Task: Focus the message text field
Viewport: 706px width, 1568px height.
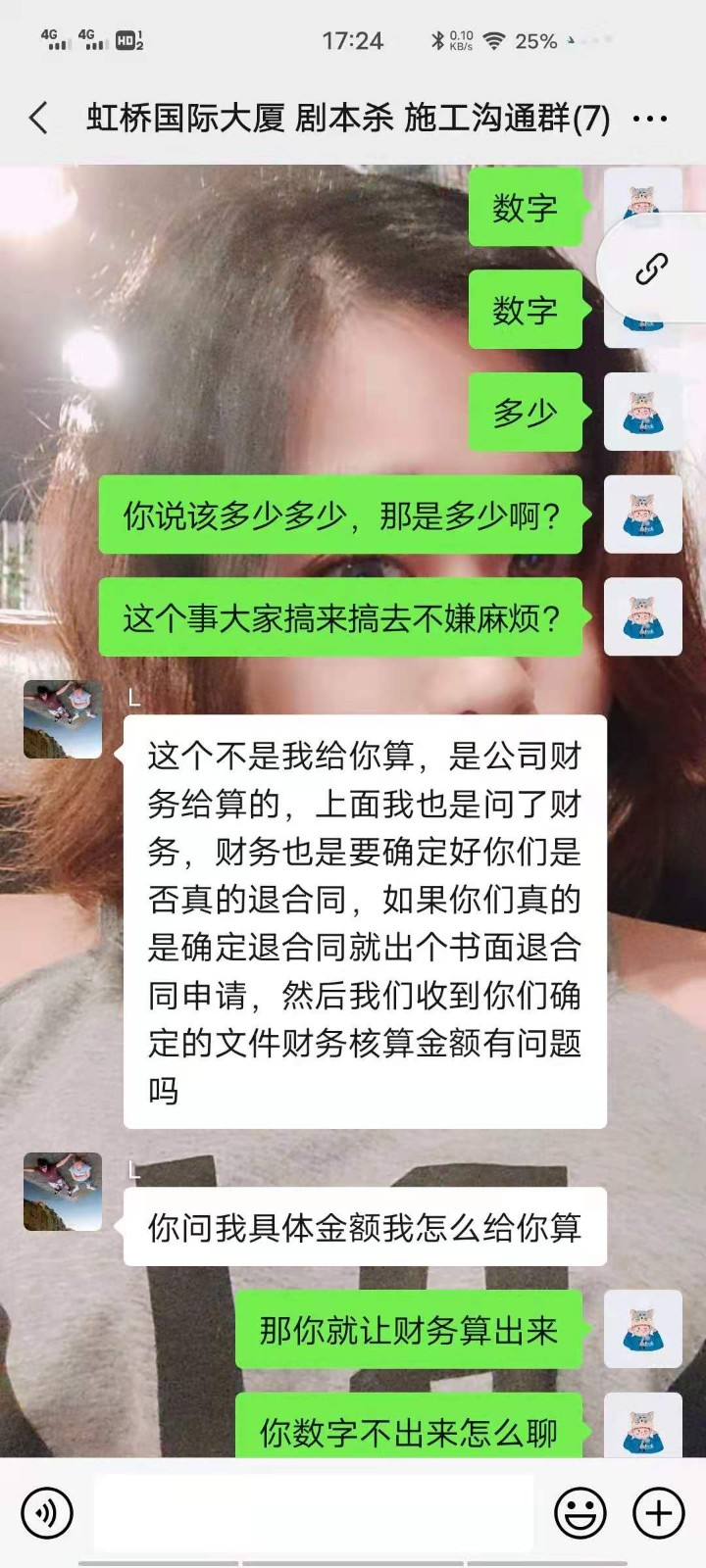Action: pyautogui.click(x=314, y=1513)
